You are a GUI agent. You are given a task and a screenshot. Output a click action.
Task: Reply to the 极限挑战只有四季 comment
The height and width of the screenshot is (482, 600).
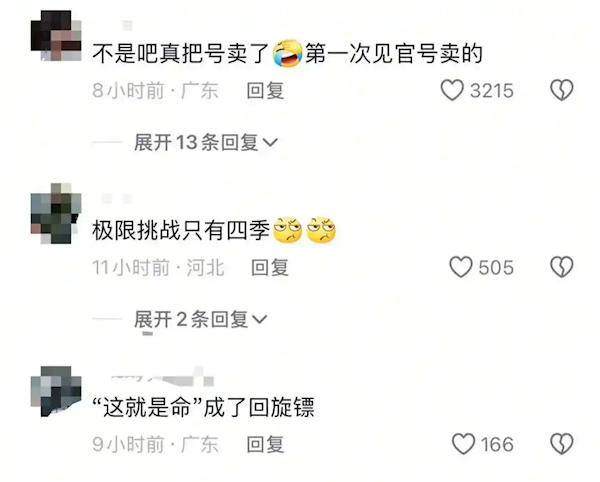pos(269,267)
